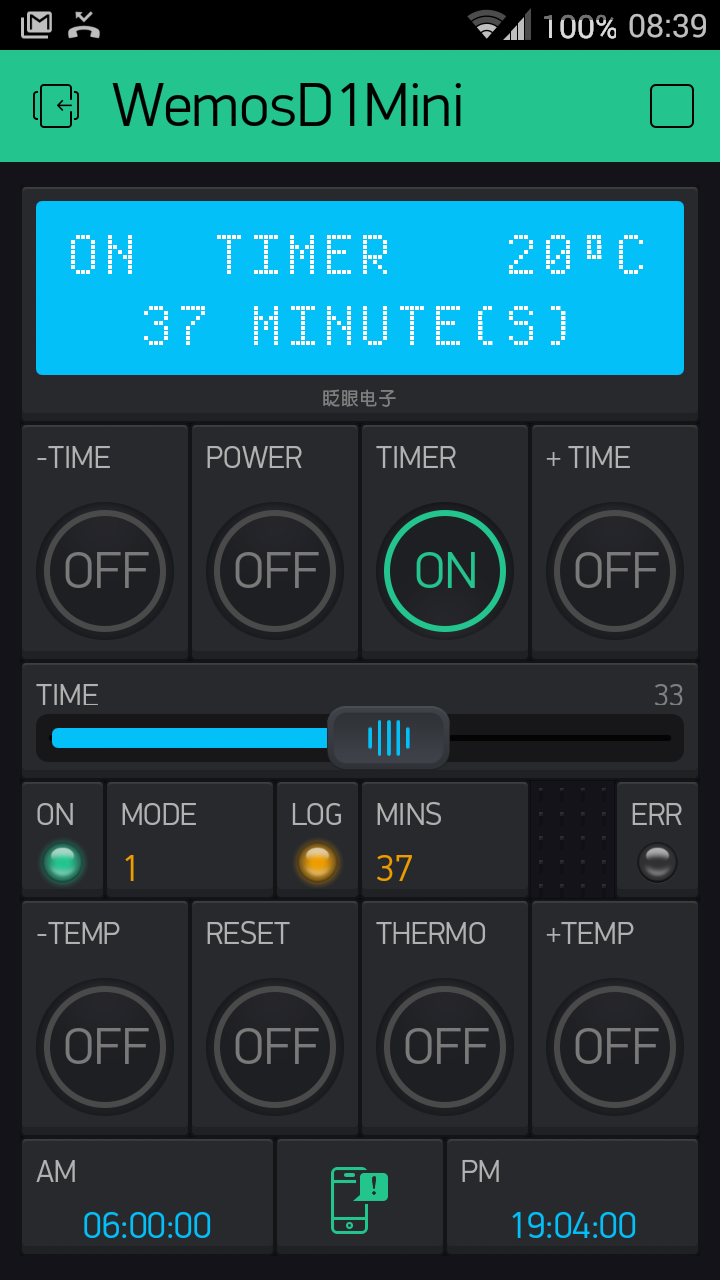Tap the -TIME button
Image resolution: width=720 pixels, height=1280 pixels.
pos(105,571)
